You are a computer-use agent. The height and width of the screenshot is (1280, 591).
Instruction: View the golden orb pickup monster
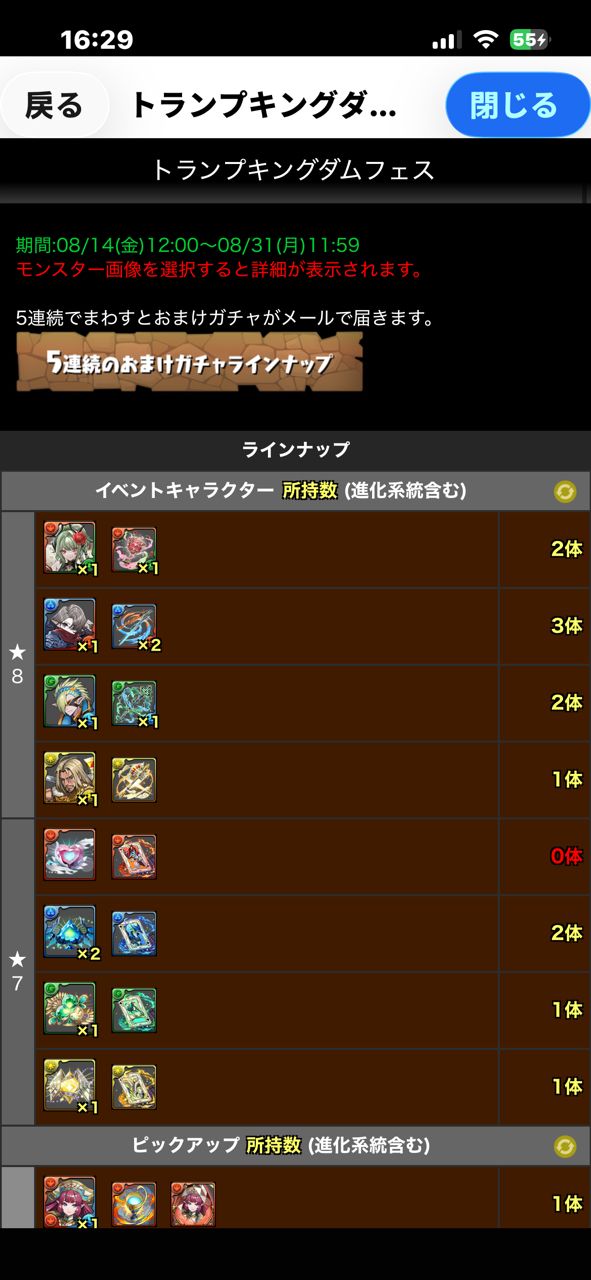(x=134, y=1204)
